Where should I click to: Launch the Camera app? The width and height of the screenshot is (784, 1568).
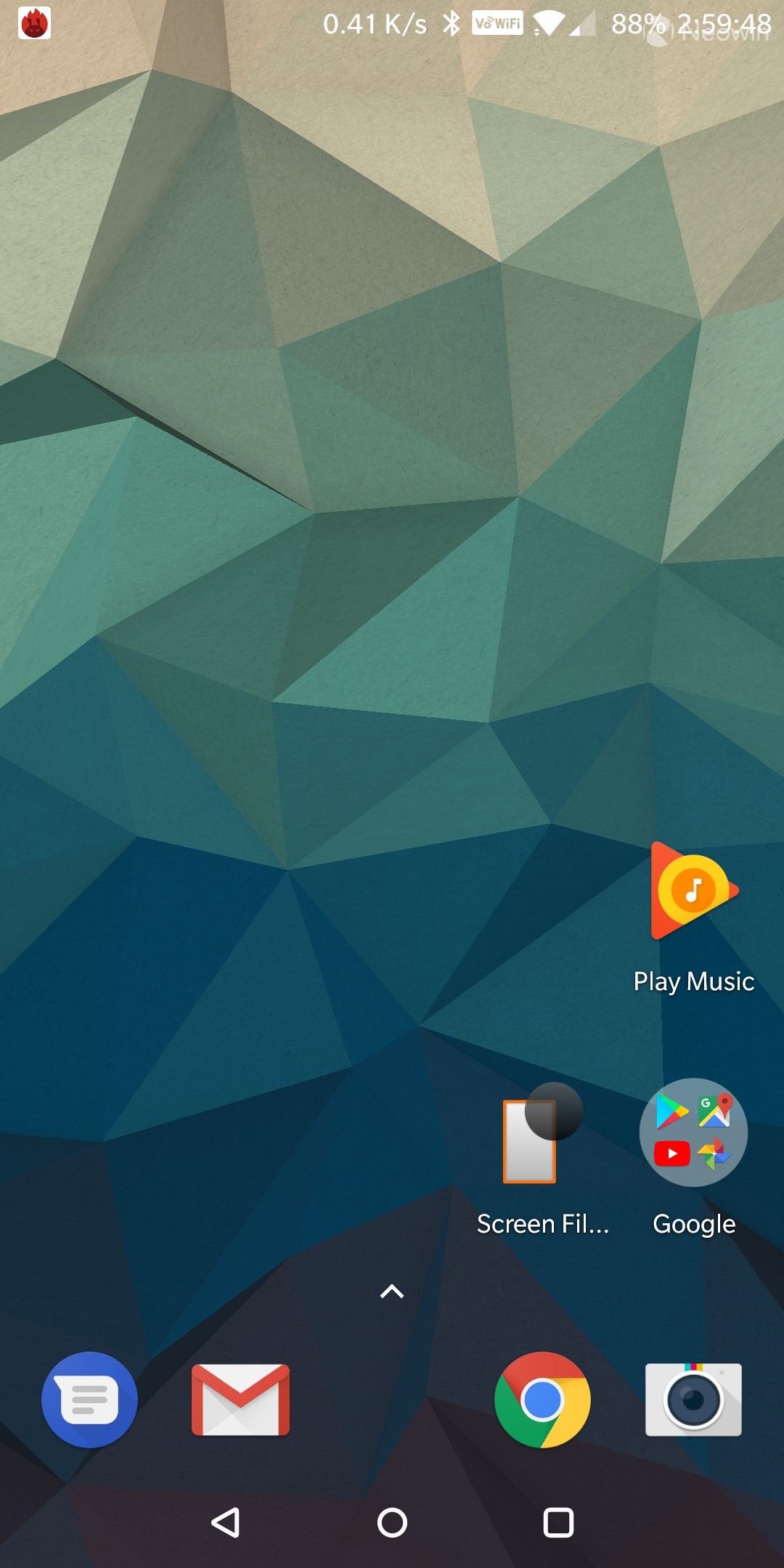coord(693,1400)
